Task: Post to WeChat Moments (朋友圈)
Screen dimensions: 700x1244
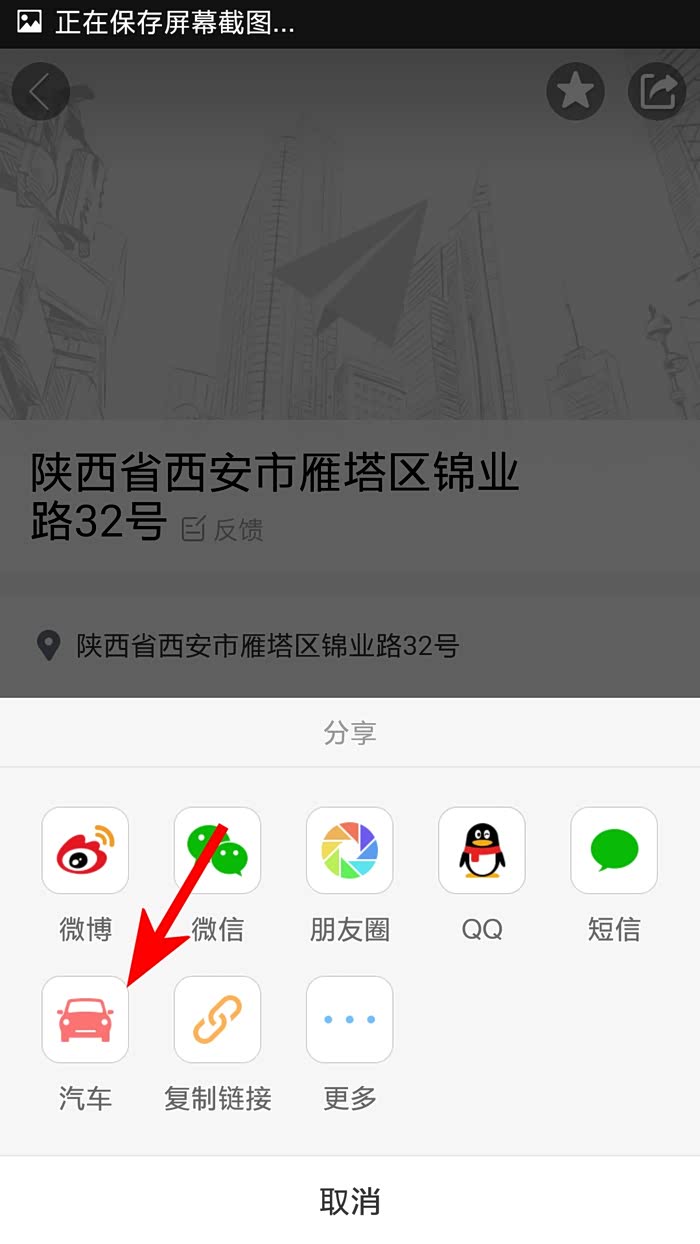Action: (349, 851)
